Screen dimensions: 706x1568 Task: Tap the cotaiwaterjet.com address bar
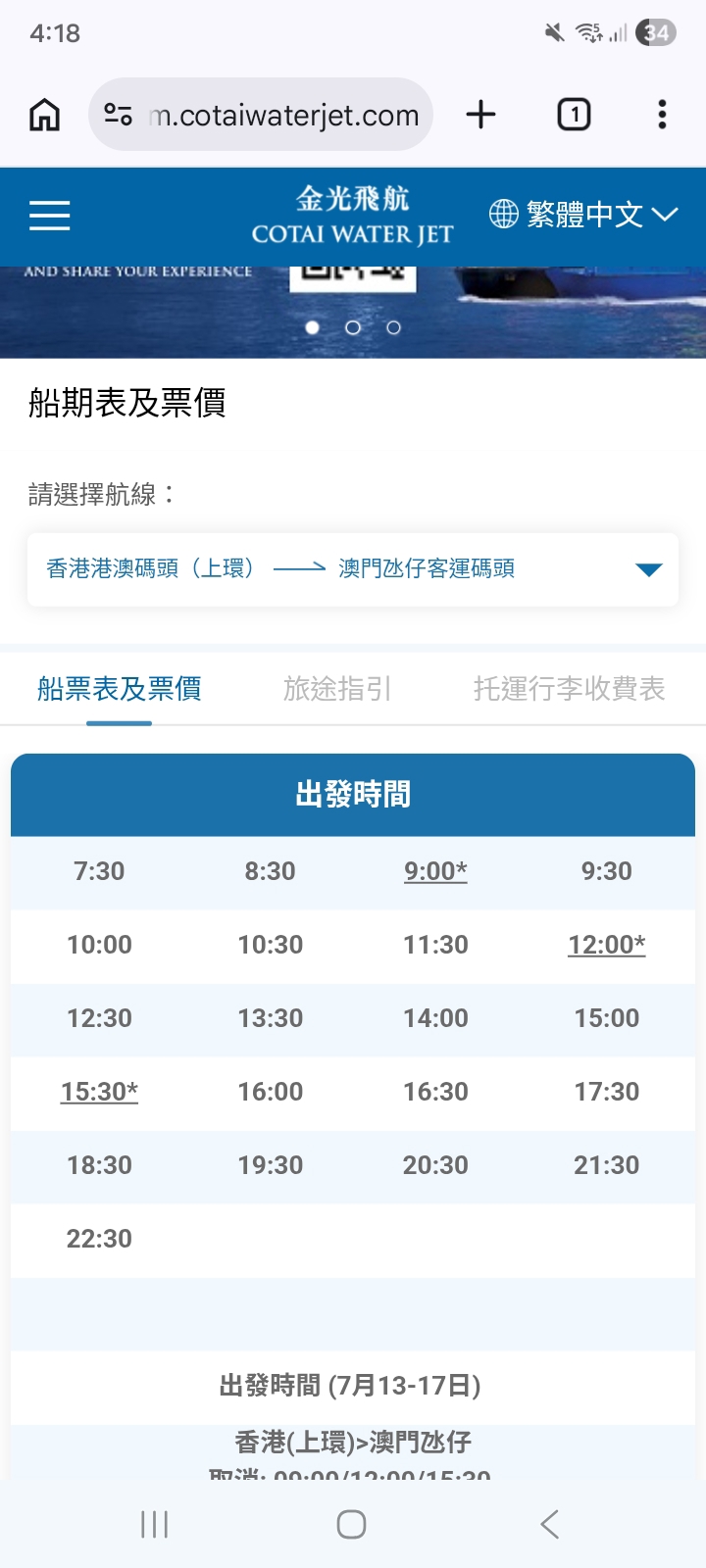pyautogui.click(x=261, y=115)
